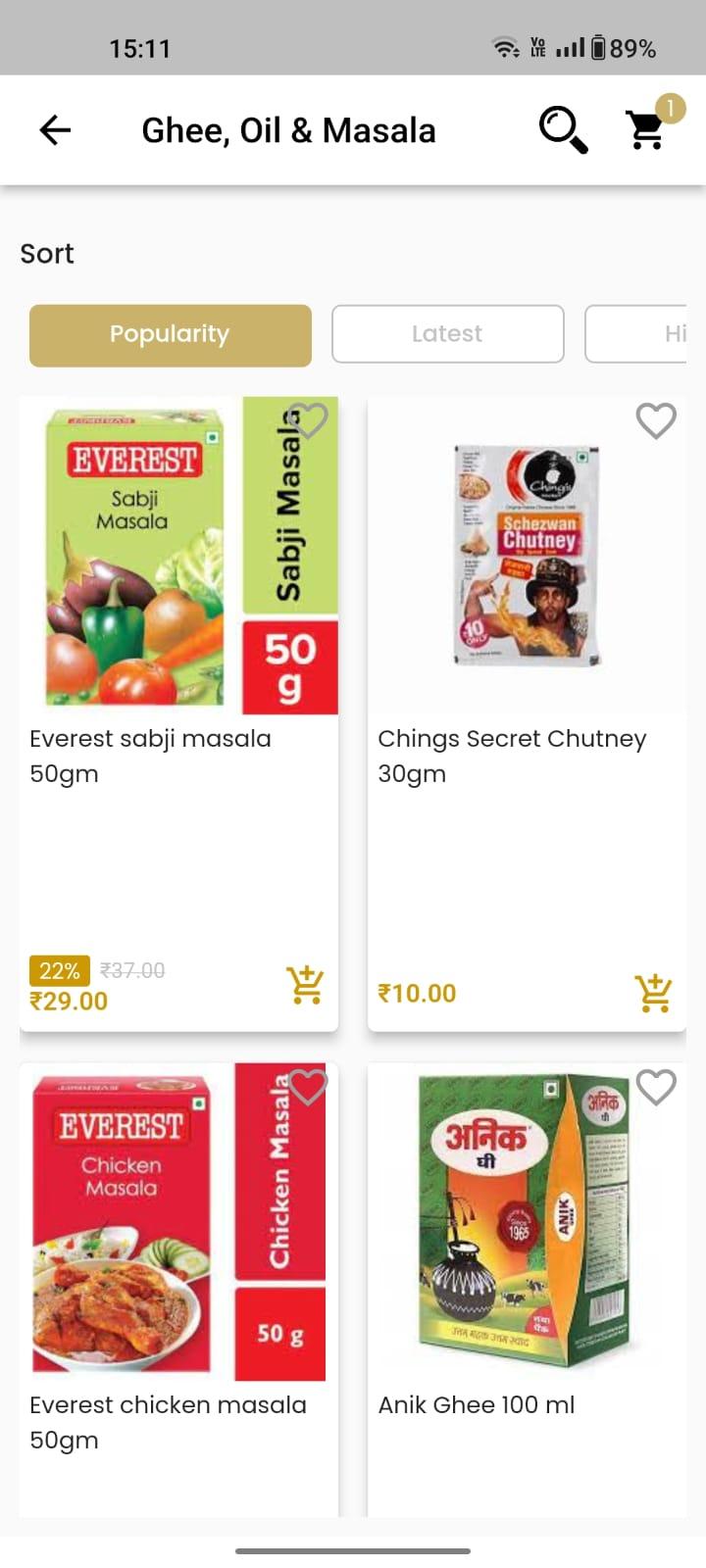
Task: Add Everest sabji masala to cart
Action: click(306, 985)
